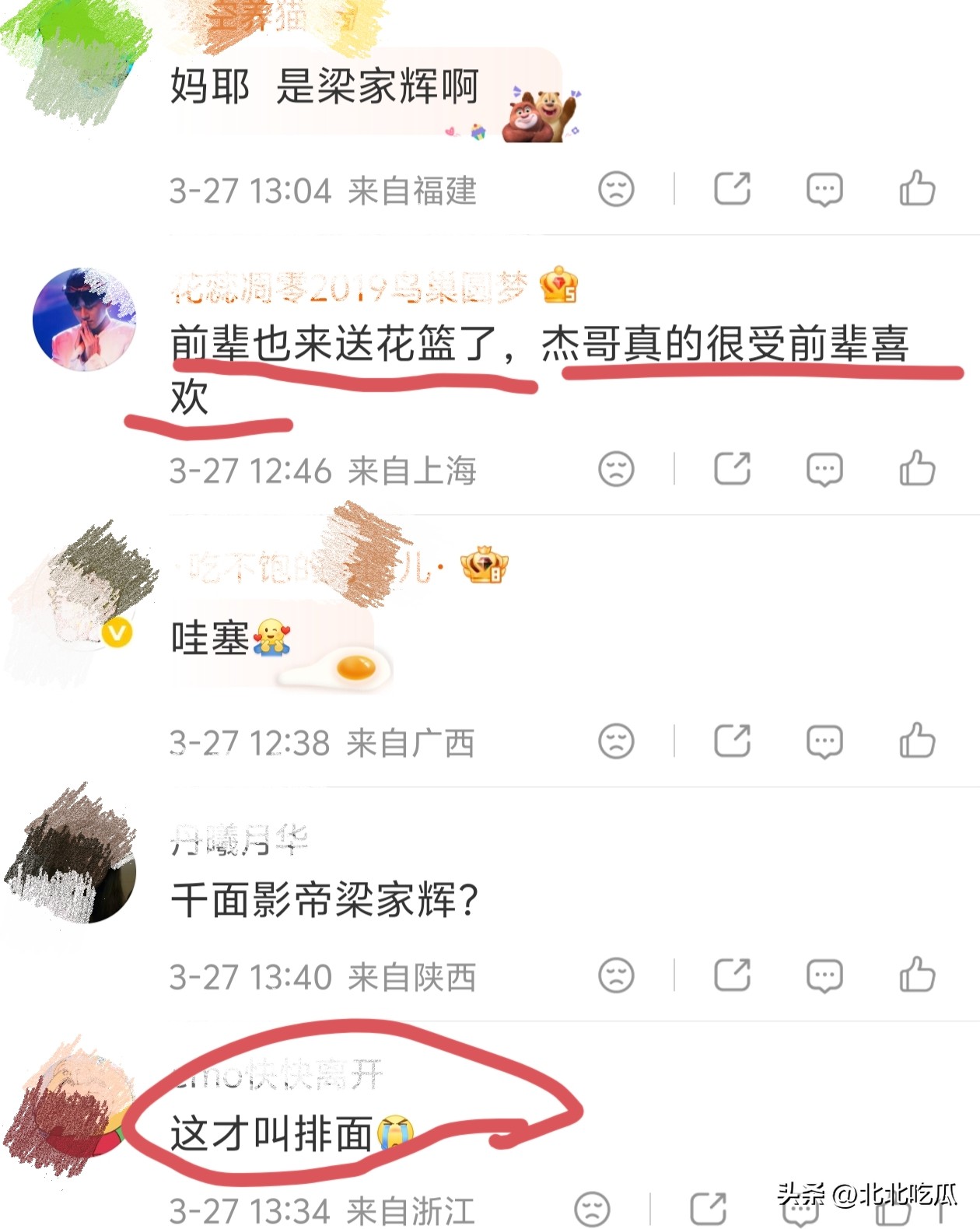Reply to the comment posted from 福建

[824, 189]
